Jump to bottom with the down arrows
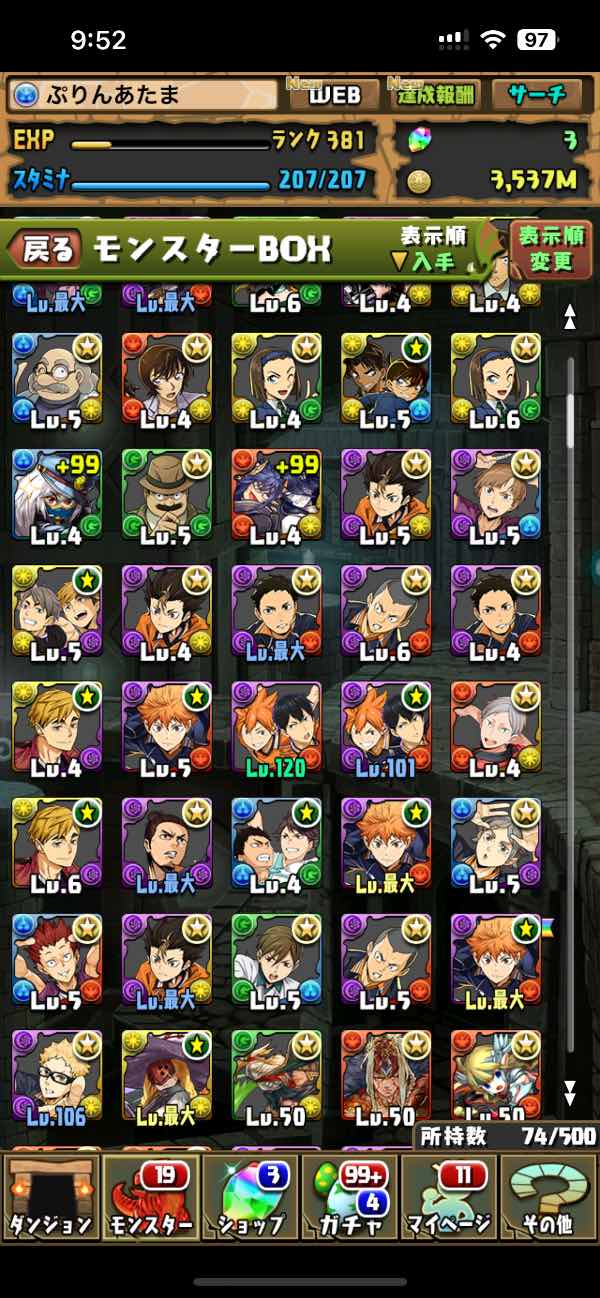Viewport: 600px width, 1298px height. (570, 1090)
